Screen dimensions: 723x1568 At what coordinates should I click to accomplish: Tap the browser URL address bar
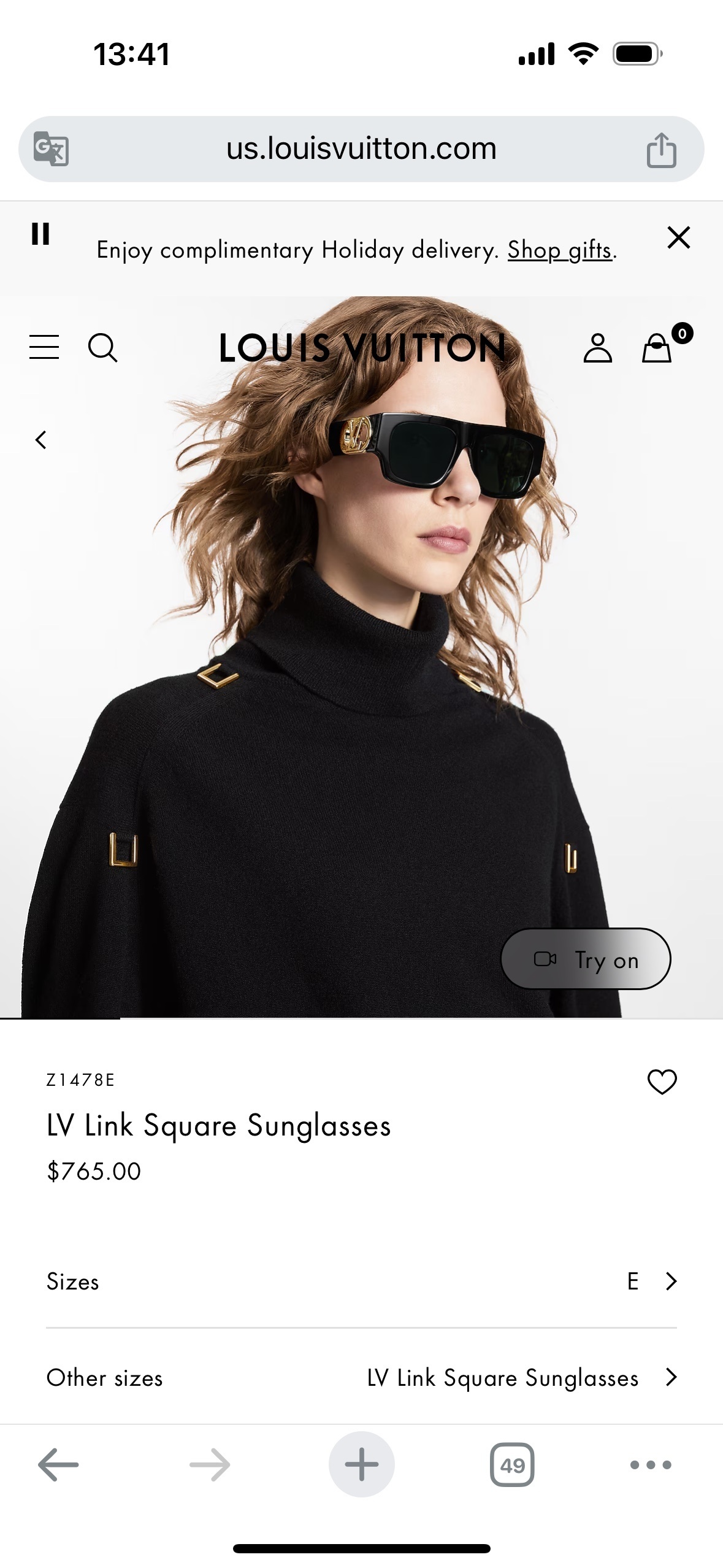coord(361,149)
